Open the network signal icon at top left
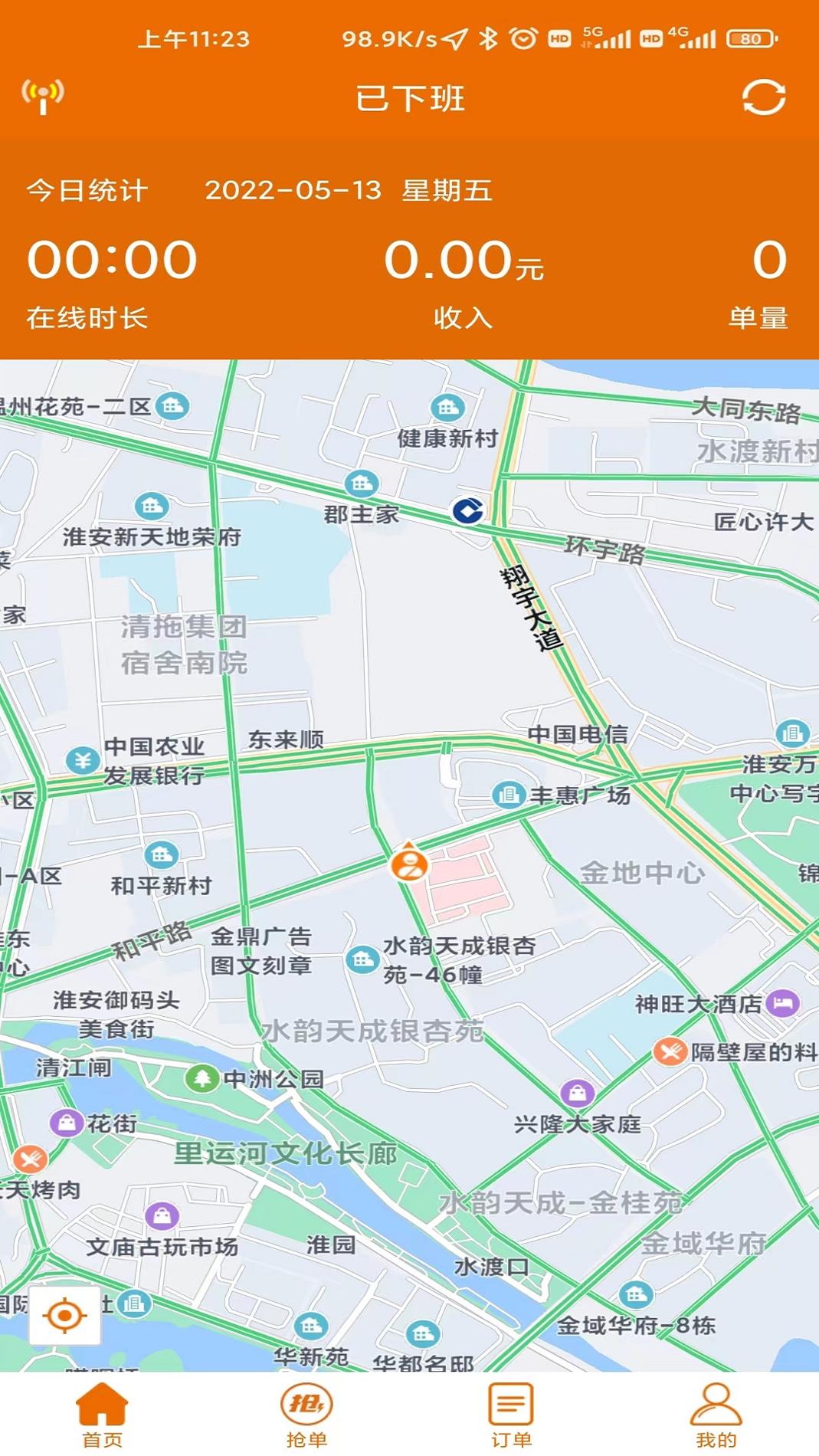819x1456 pixels. [44, 95]
